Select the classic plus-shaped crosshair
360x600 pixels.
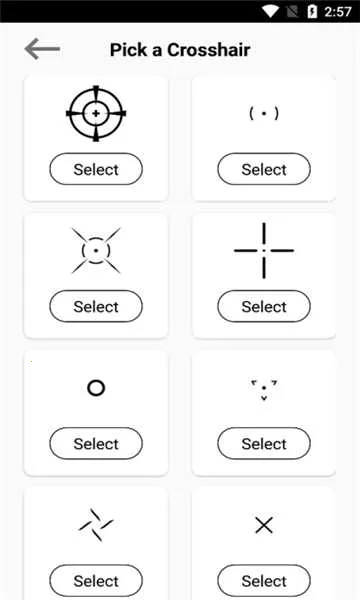coord(264,306)
